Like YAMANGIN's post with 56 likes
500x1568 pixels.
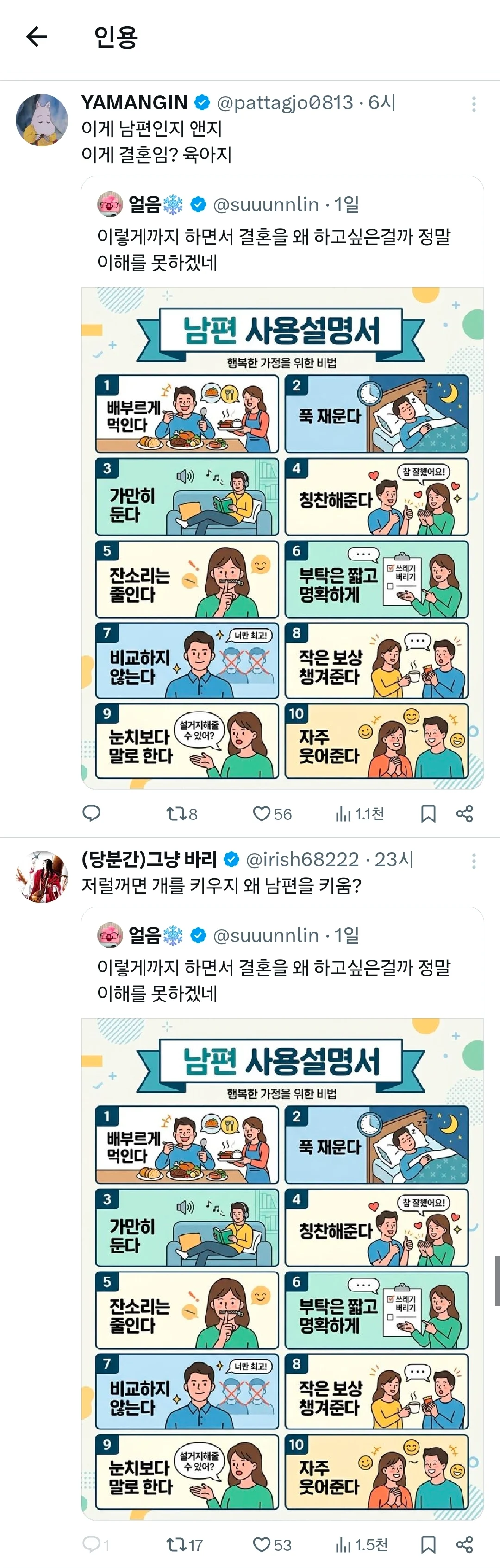click(x=272, y=814)
